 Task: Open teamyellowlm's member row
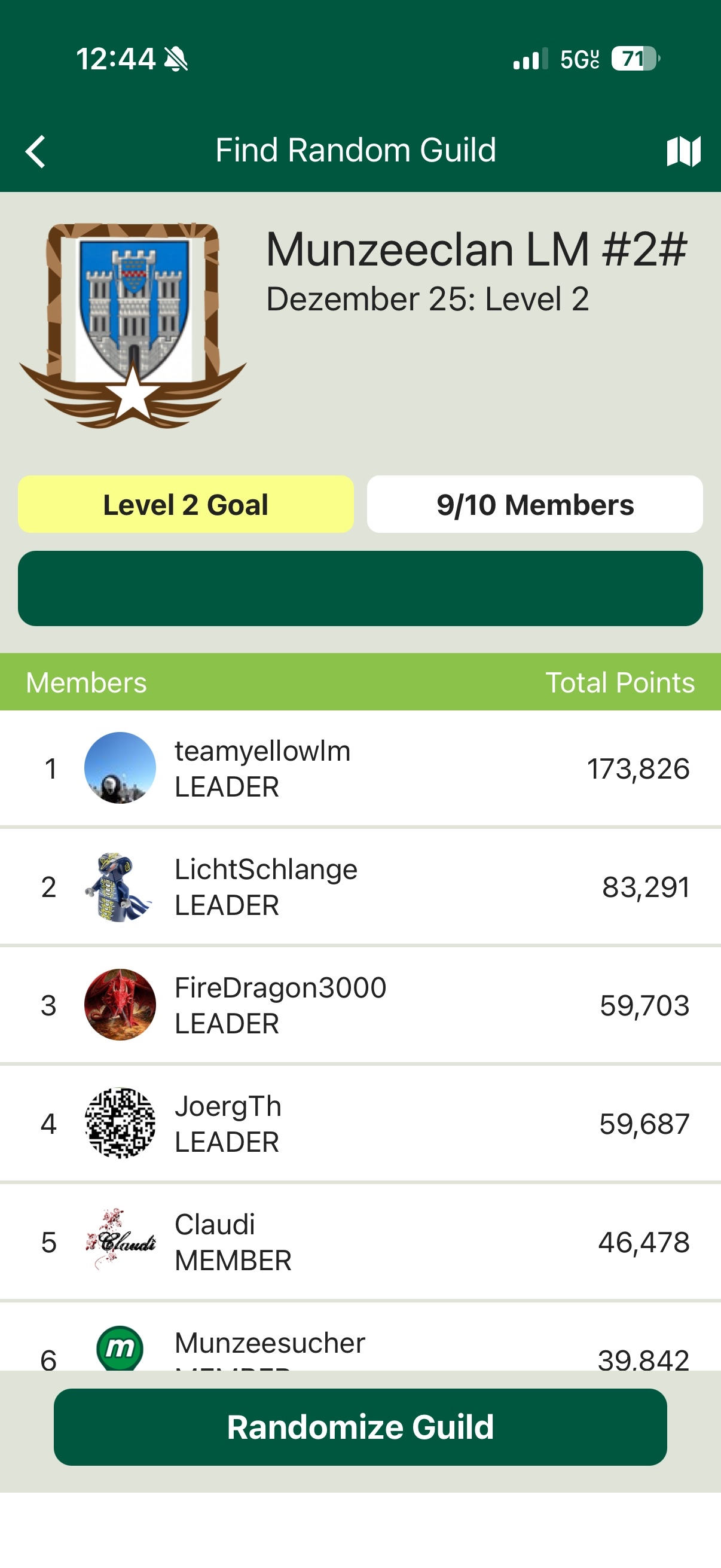click(360, 768)
